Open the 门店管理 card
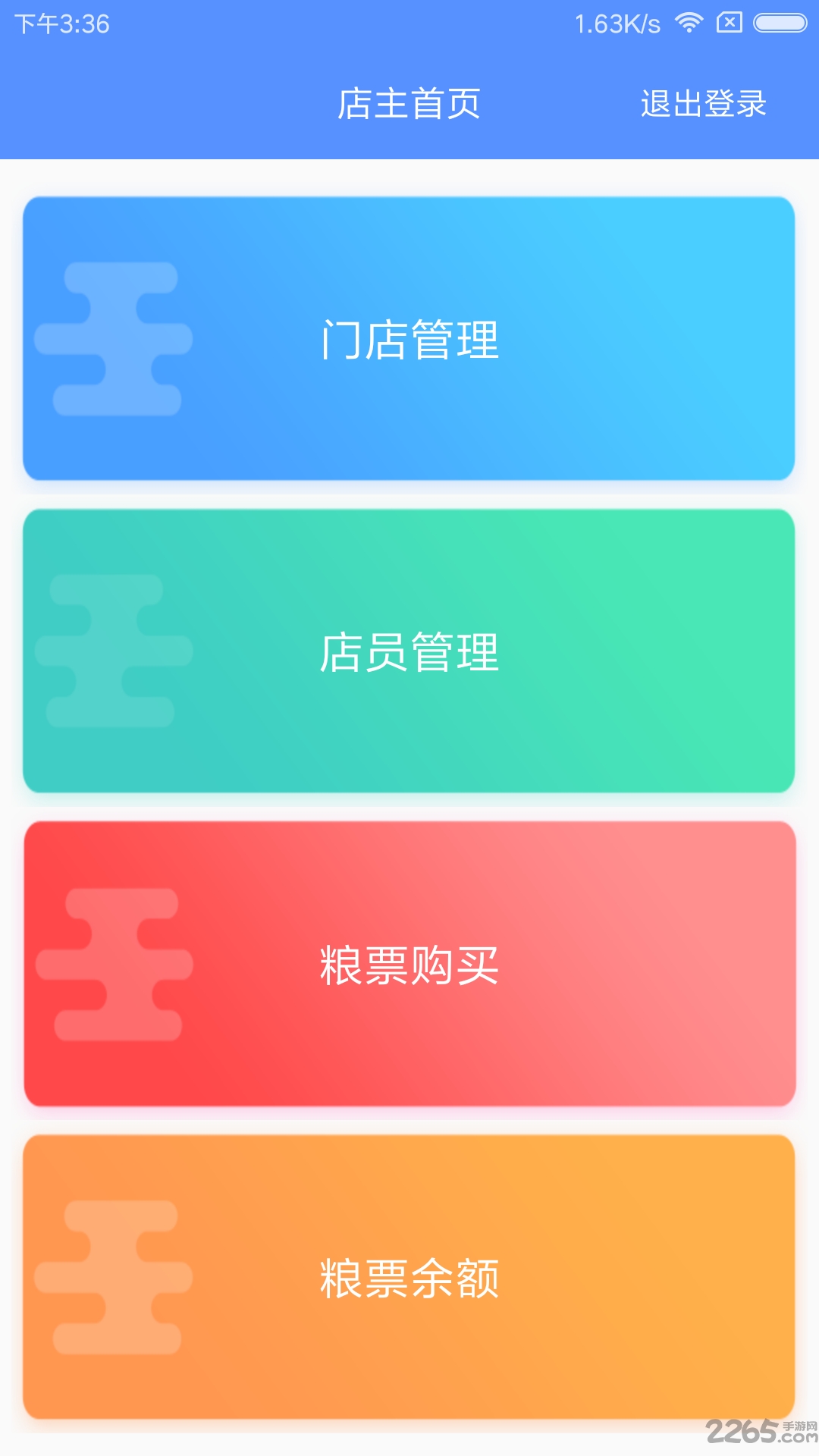Screen dimensions: 819x1456 point(409,339)
